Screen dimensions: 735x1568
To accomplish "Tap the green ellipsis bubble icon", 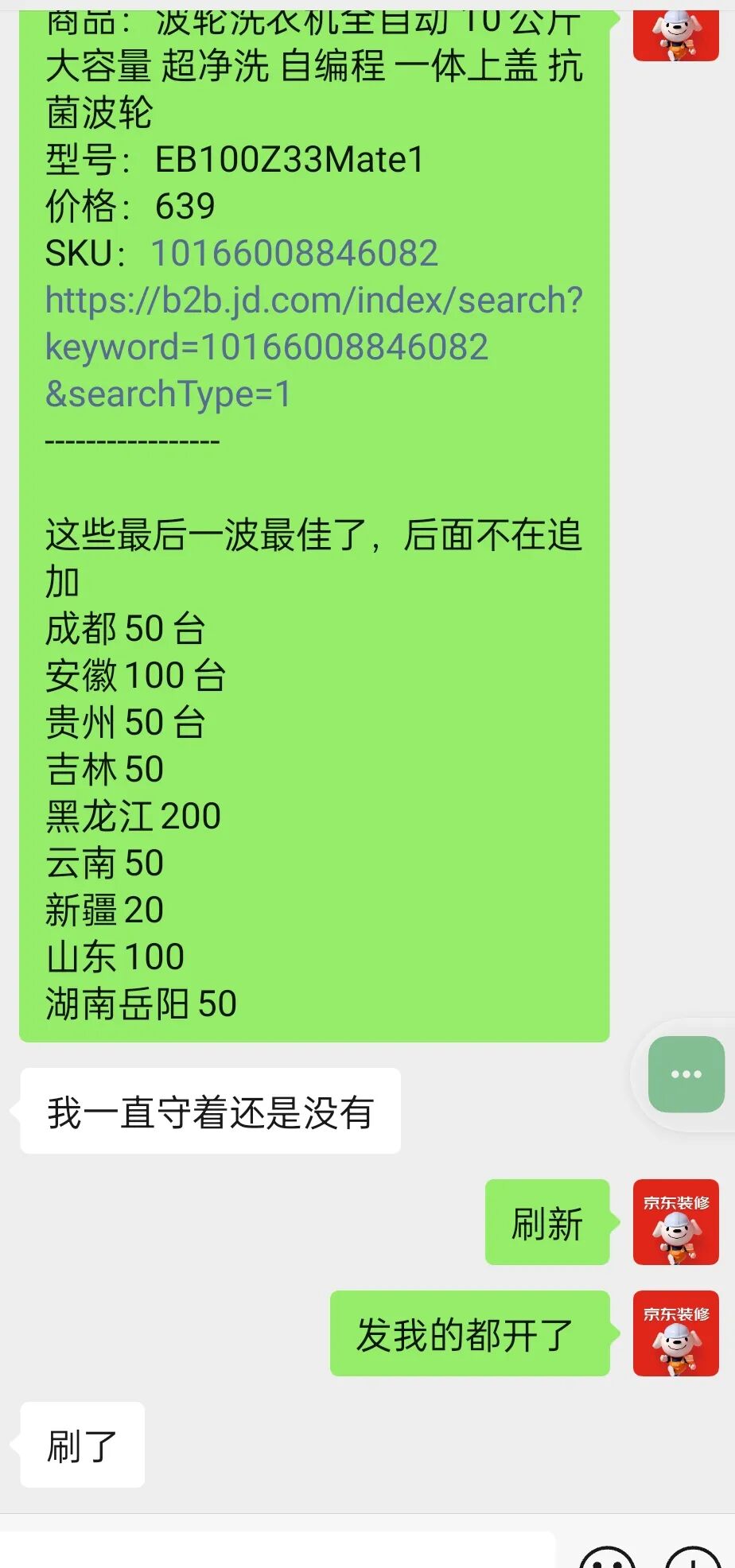I will [685, 1074].
